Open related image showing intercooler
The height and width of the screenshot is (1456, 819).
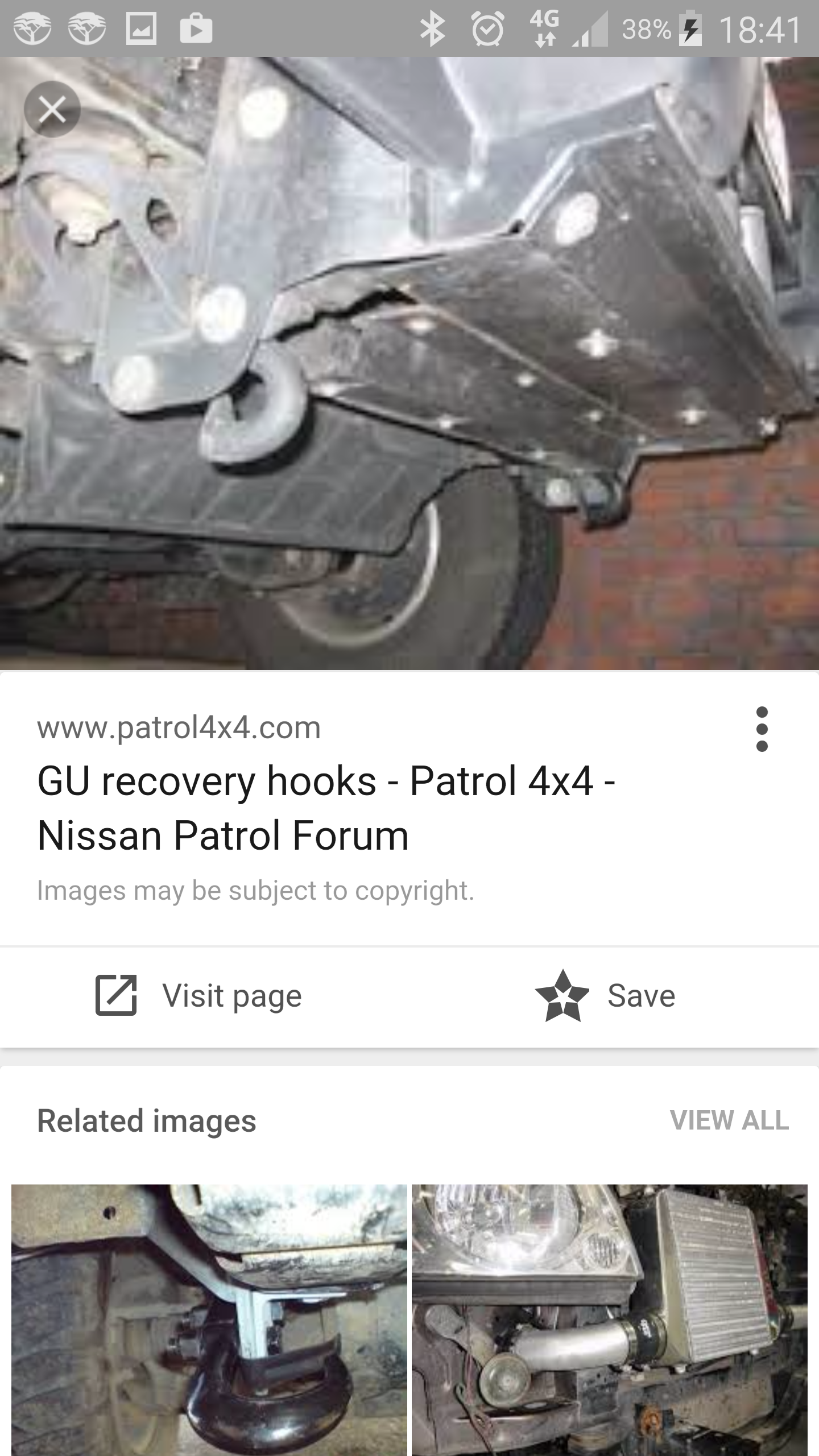610,1319
